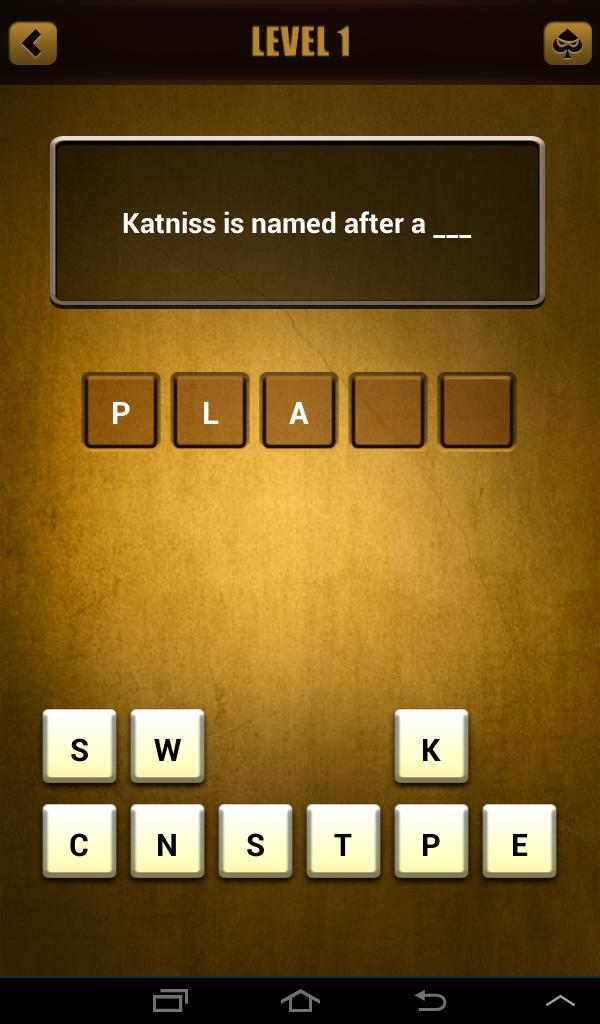This screenshot has height=1024, width=600.
Task: Tap the letter E tile
Action: coord(519,843)
